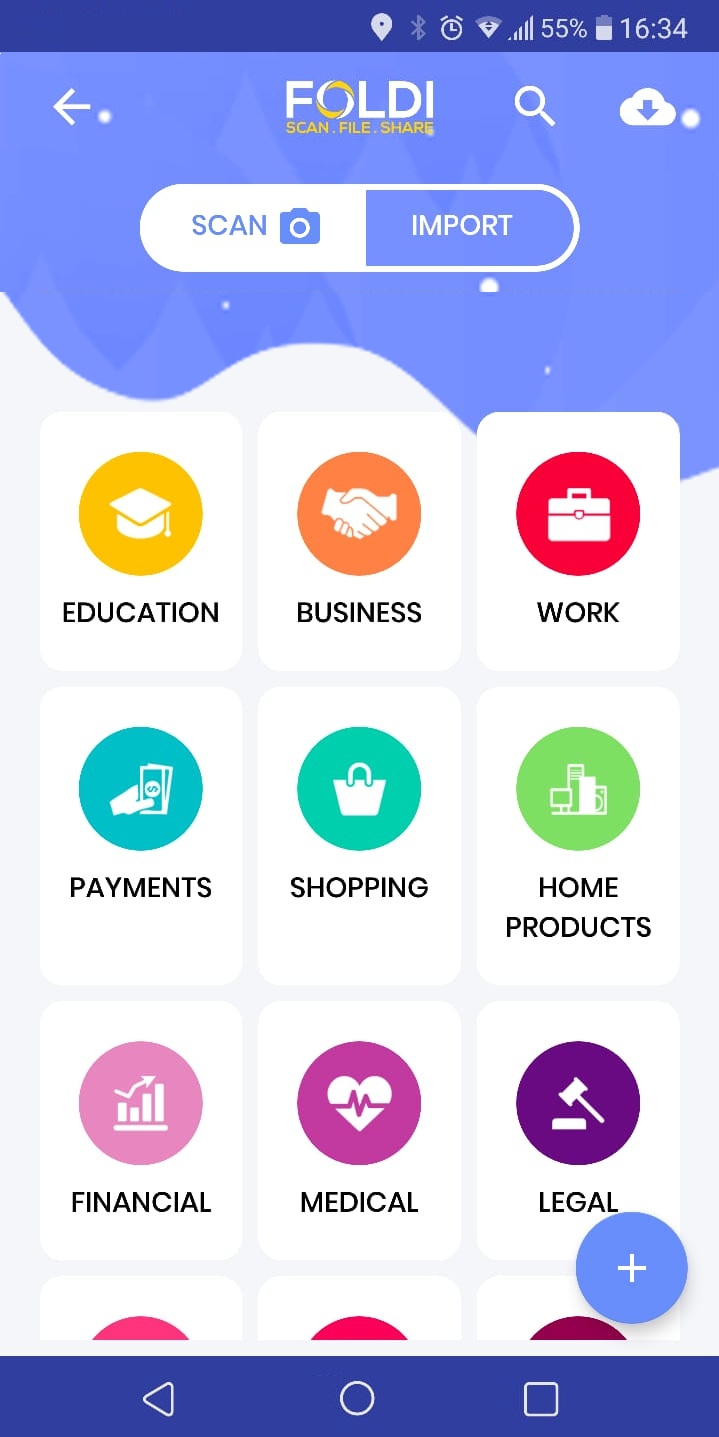Tap the cloud download icon
This screenshot has height=1437, width=719.
[x=648, y=106]
